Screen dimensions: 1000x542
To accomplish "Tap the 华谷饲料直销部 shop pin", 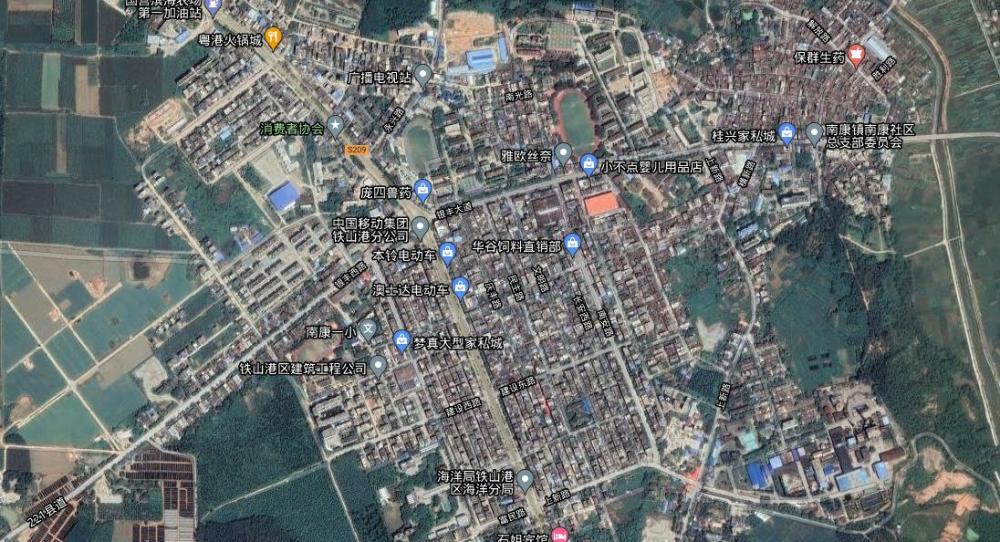I will 573,243.
